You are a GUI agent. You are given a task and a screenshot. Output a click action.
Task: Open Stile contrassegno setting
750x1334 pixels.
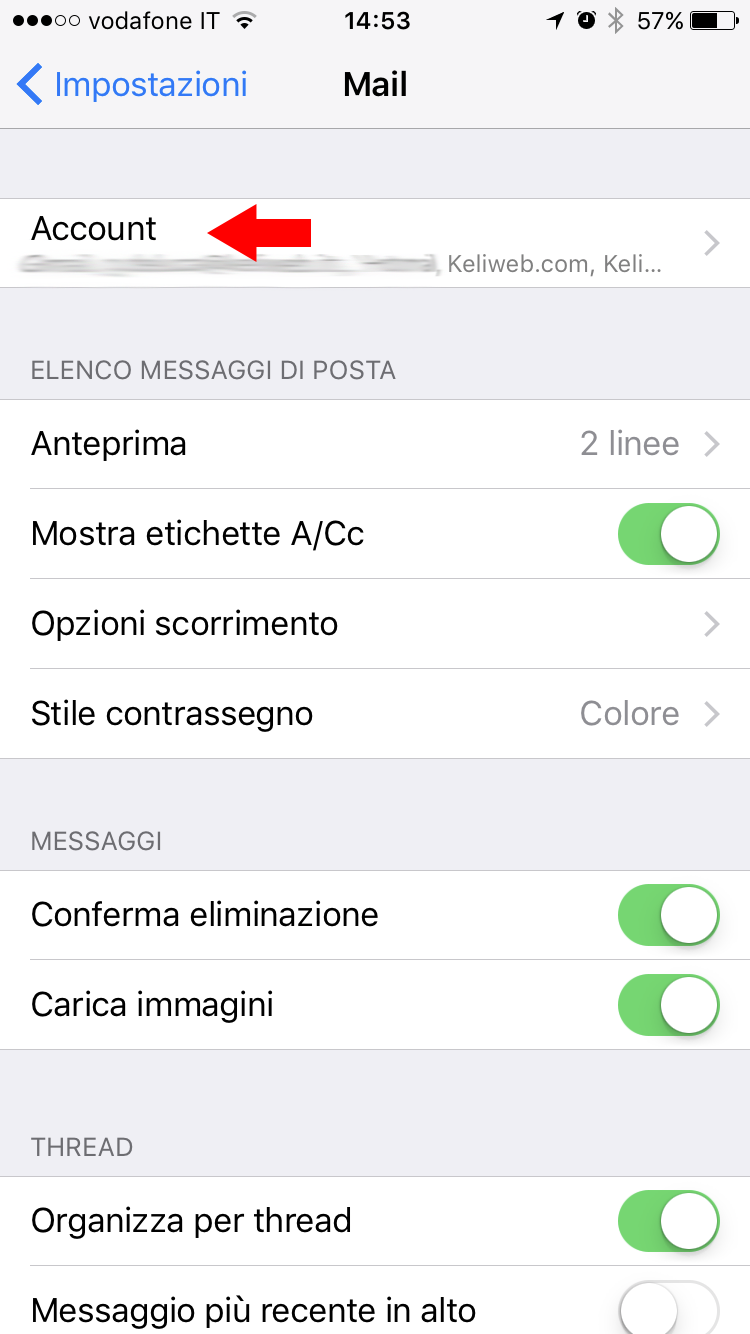click(375, 714)
